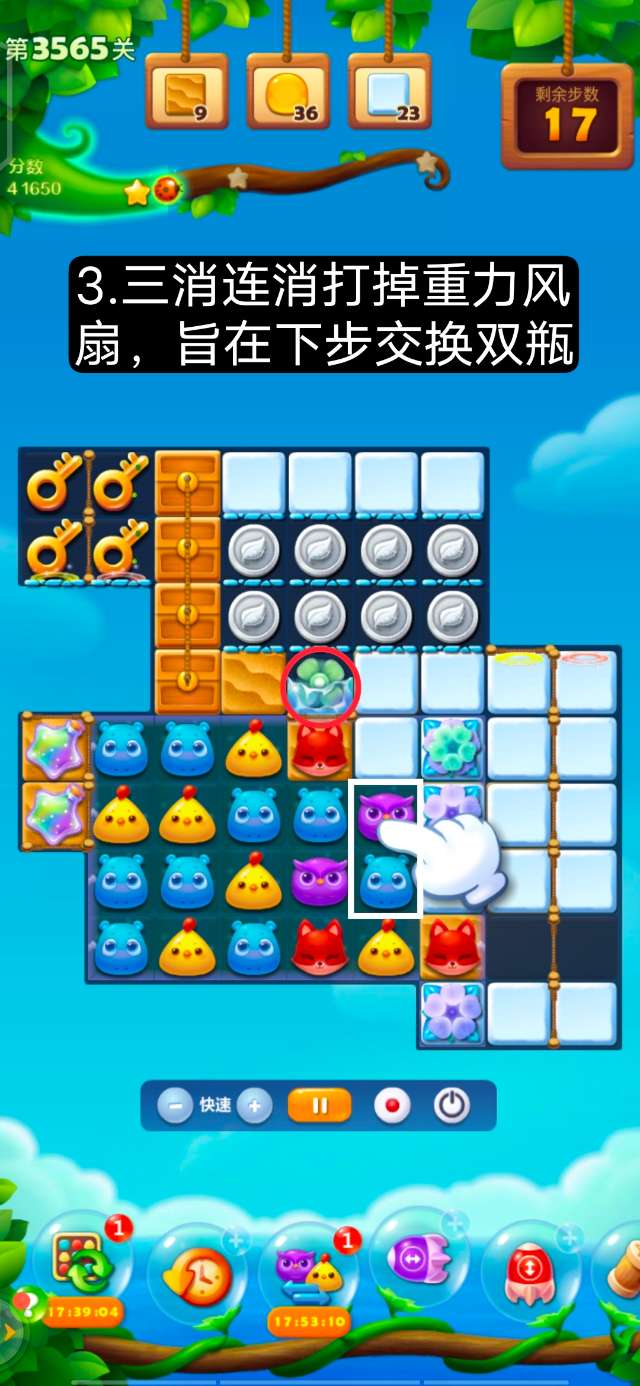Open the question mark help icon

pyautogui.click(x=26, y=1301)
